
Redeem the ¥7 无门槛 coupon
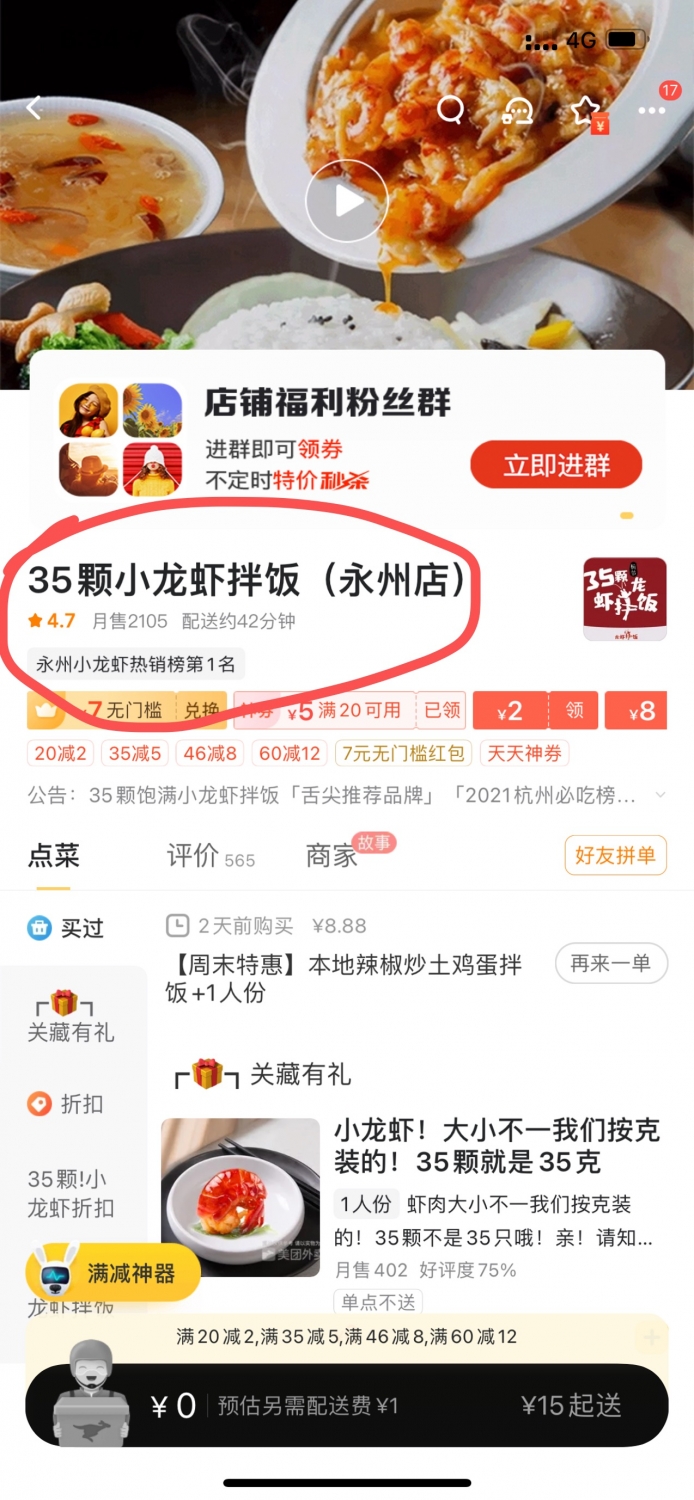click(200, 710)
